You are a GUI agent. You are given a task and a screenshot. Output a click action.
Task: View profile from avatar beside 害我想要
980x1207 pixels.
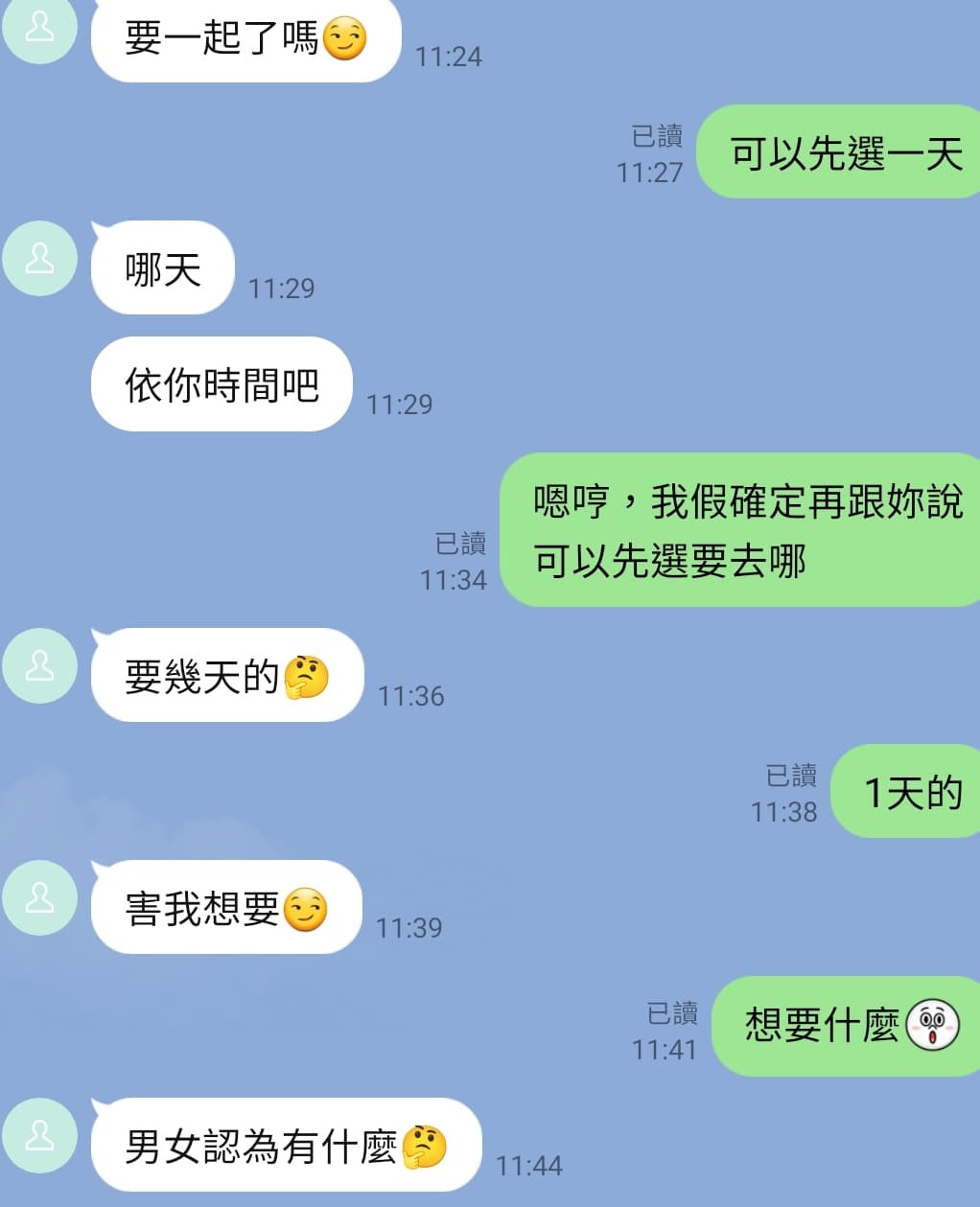pyautogui.click(x=39, y=897)
